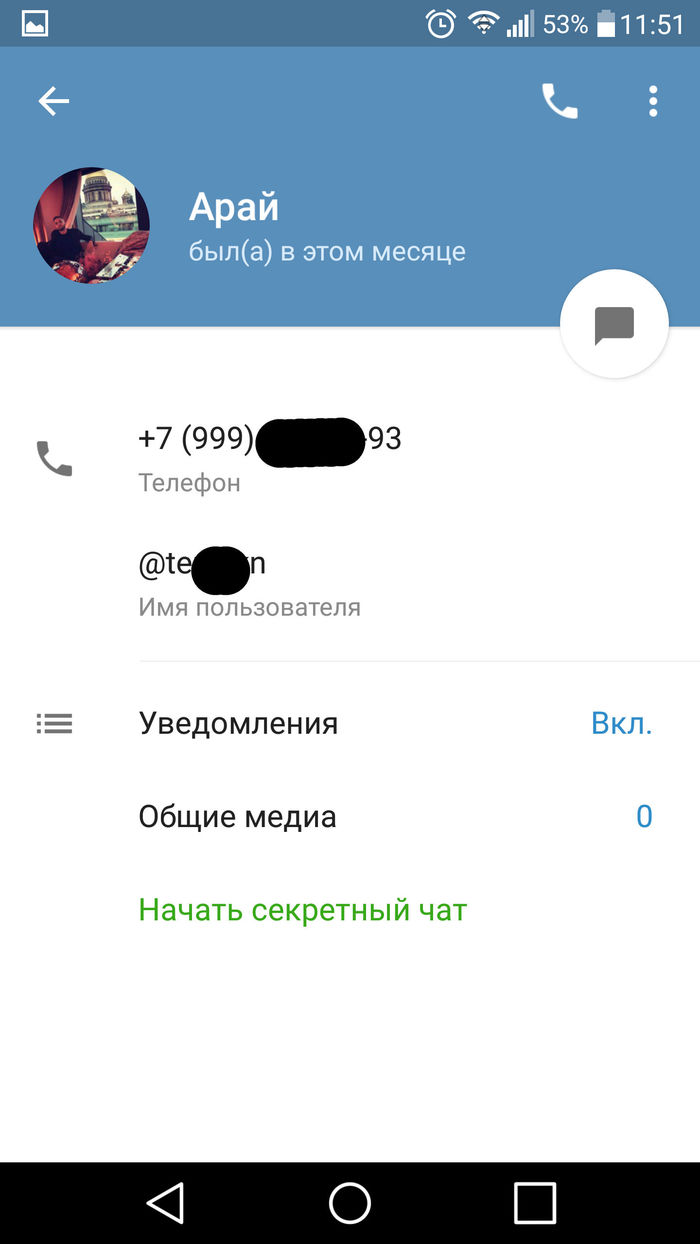Open chat via the message bubble button
This screenshot has width=700, height=1244.
click(x=614, y=325)
